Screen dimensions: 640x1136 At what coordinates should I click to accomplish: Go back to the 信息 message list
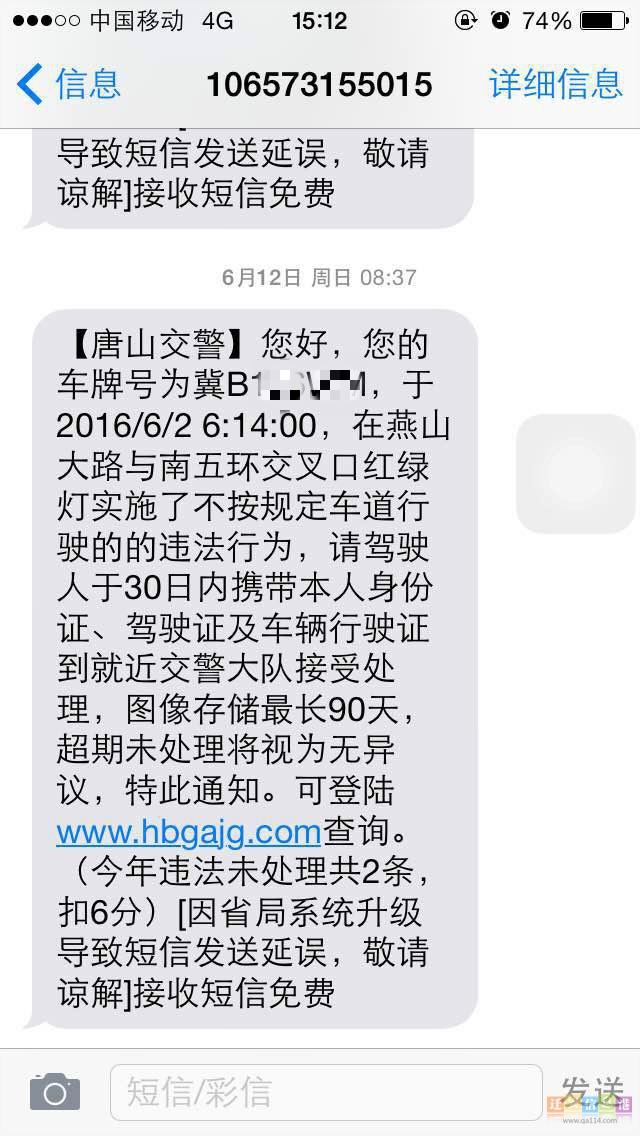70,84
